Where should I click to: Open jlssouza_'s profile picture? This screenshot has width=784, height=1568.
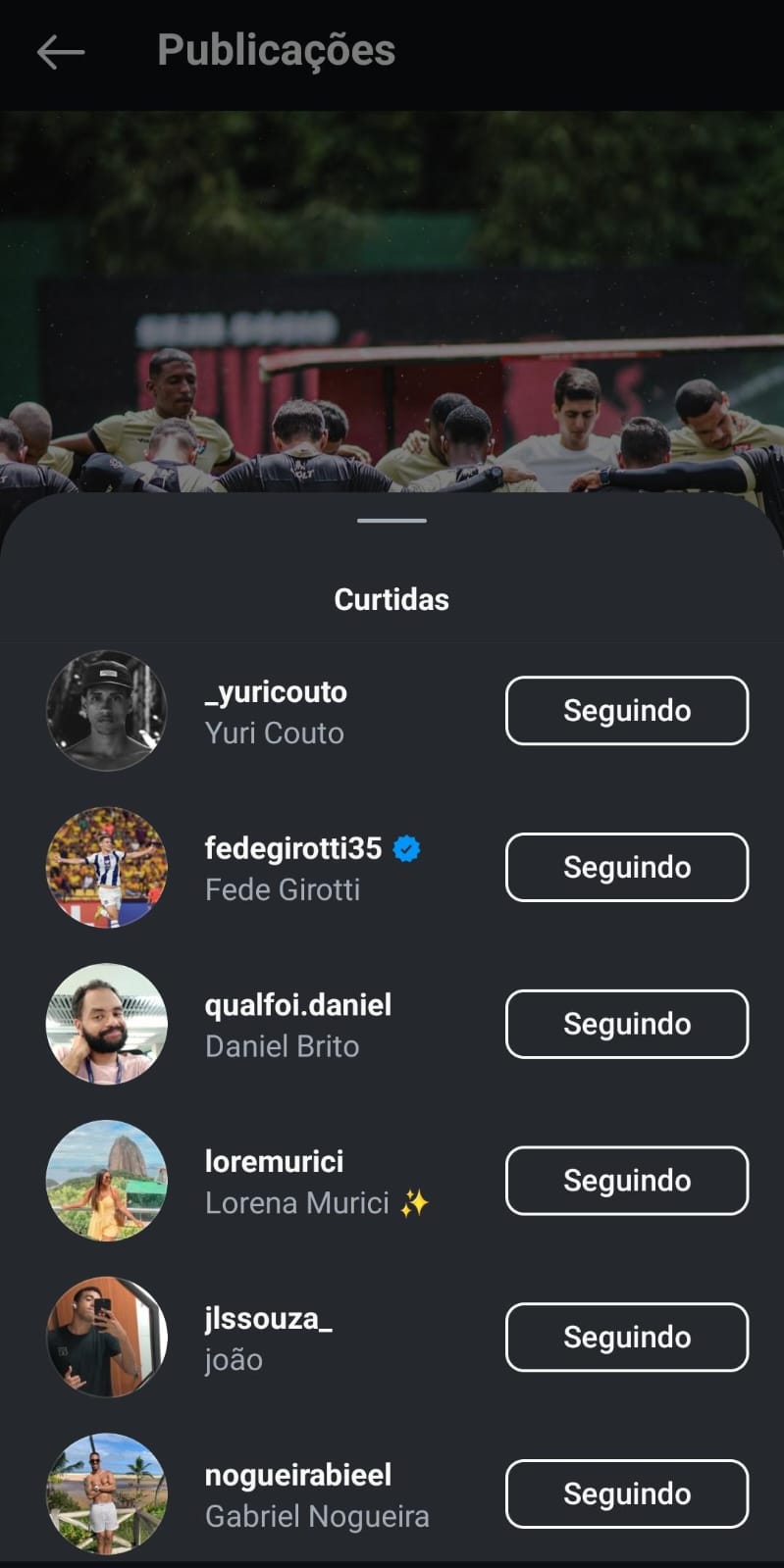(x=107, y=1337)
